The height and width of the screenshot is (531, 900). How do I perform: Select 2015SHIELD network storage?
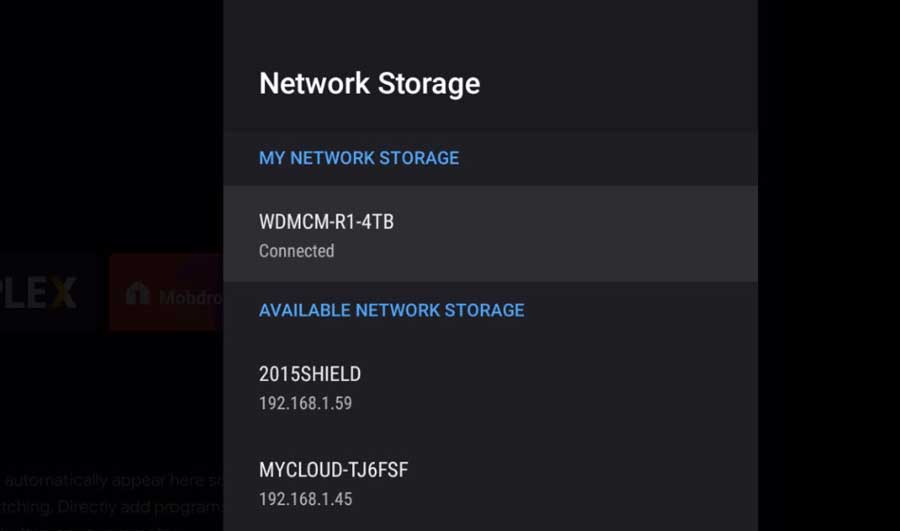click(490, 388)
